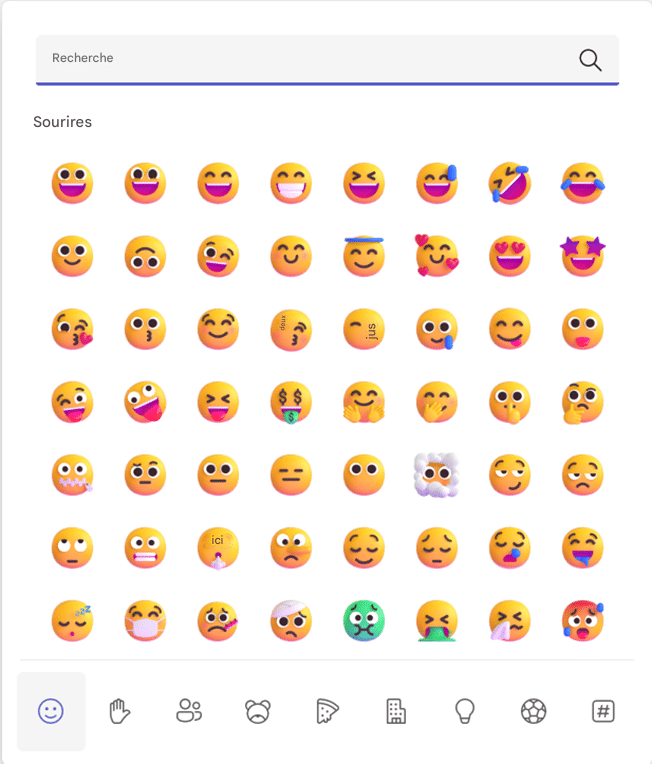Open the objects lightbulb category

point(465,711)
